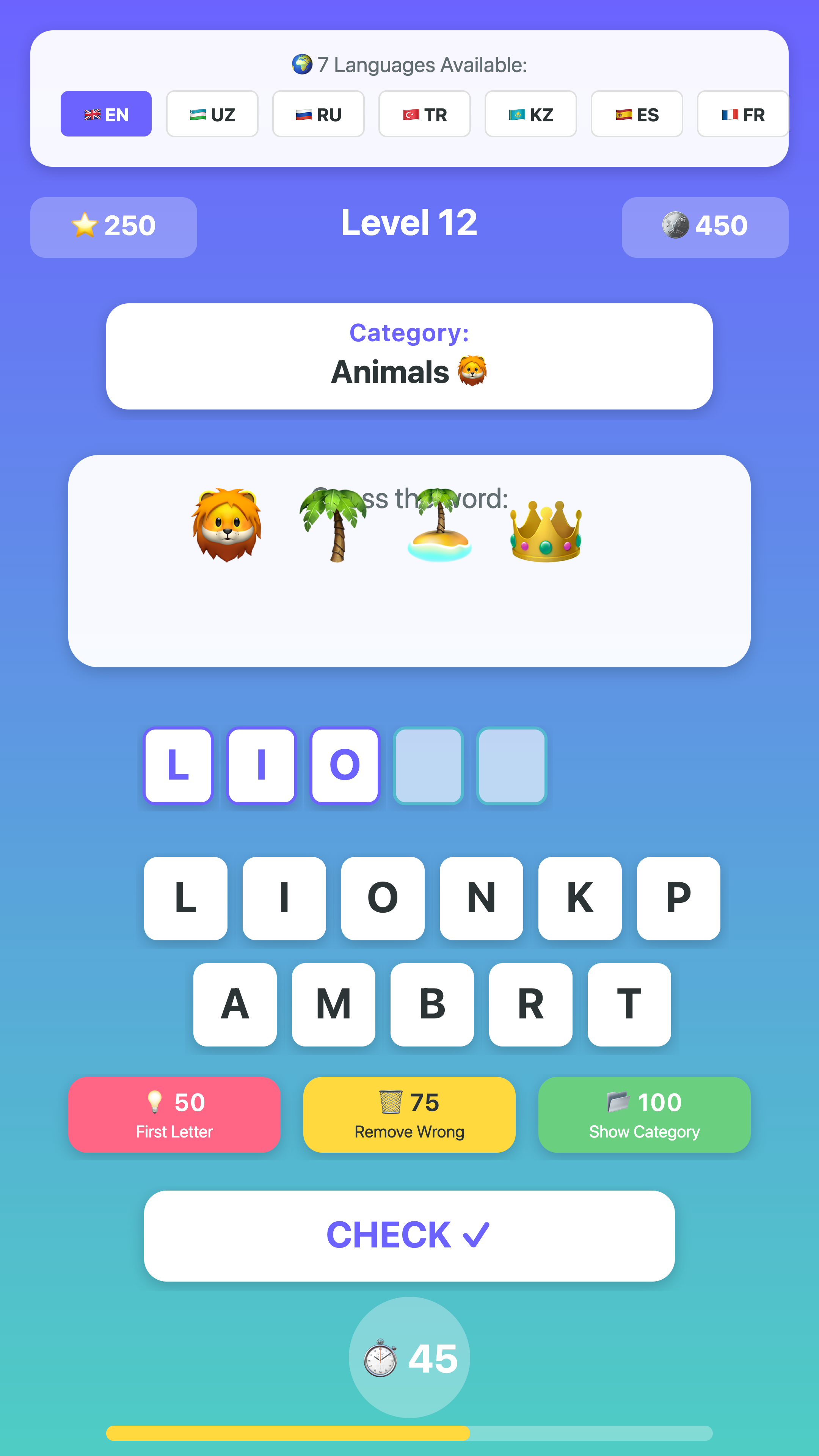The height and width of the screenshot is (1456, 819).
Task: Switch language to RU
Action: coord(318,114)
